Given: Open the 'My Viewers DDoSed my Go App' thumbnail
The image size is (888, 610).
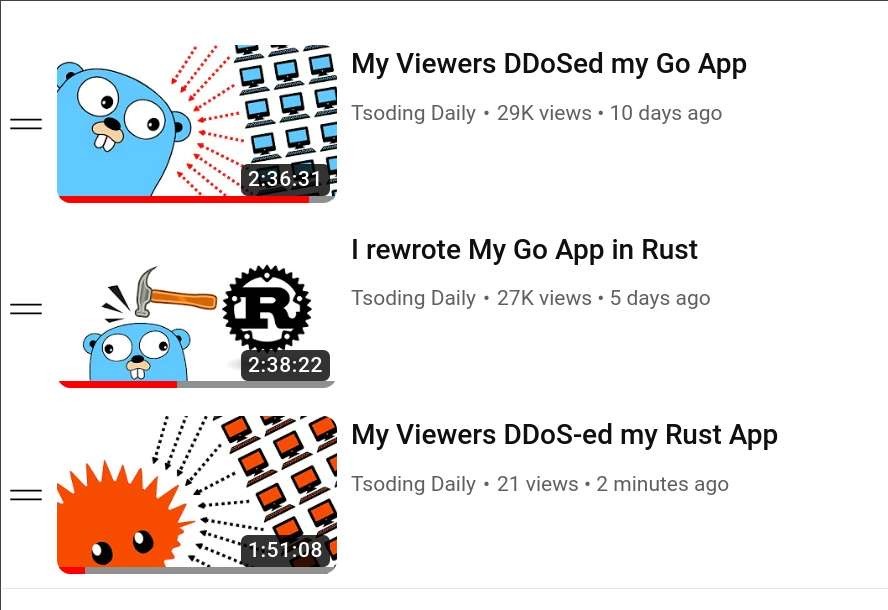Looking at the screenshot, I should 197,123.
